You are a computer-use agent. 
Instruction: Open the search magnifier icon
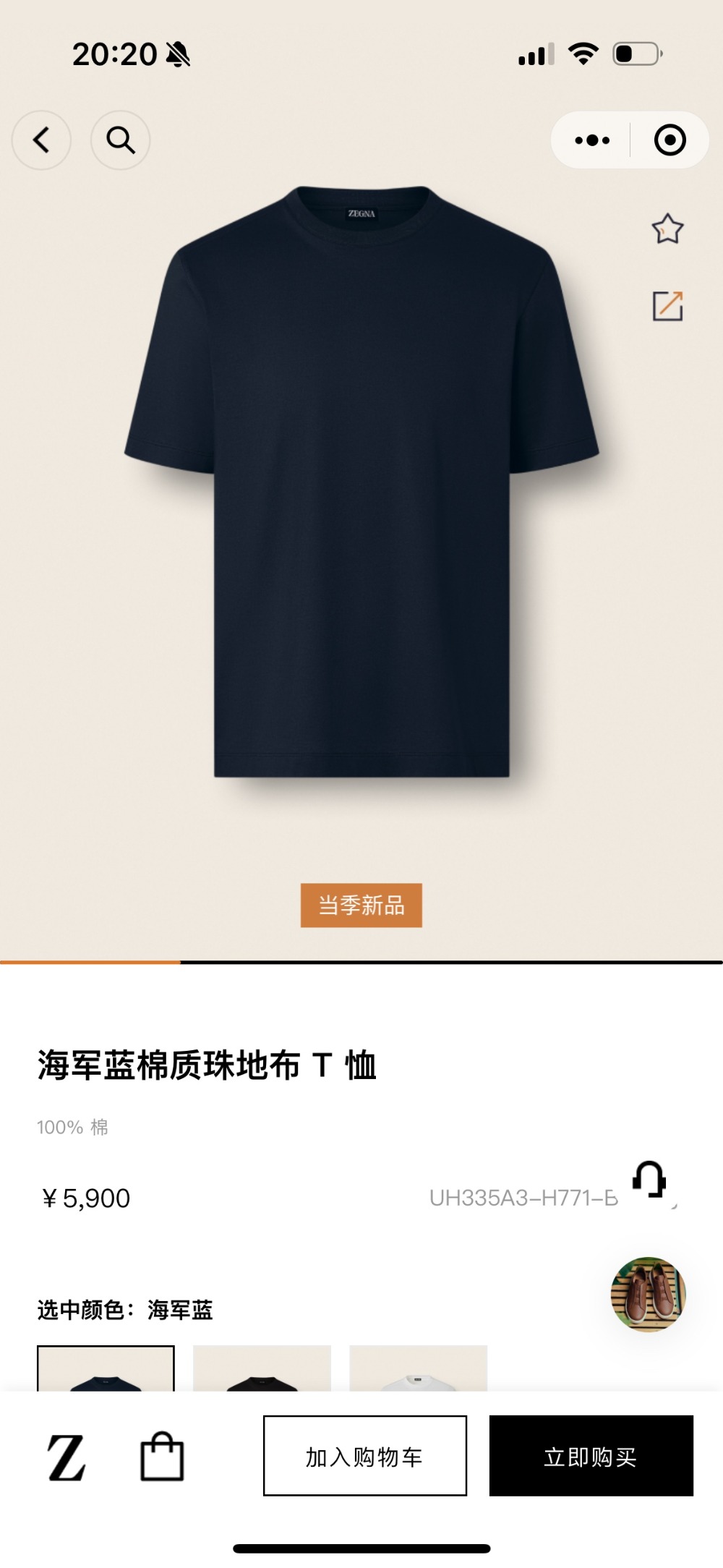click(x=120, y=140)
